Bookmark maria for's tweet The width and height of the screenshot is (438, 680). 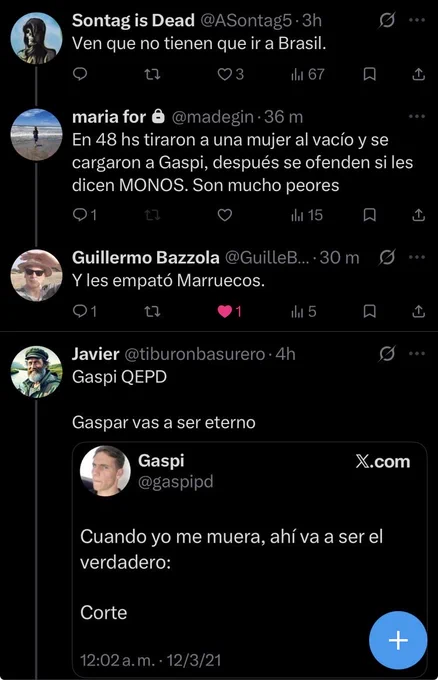pos(369,215)
